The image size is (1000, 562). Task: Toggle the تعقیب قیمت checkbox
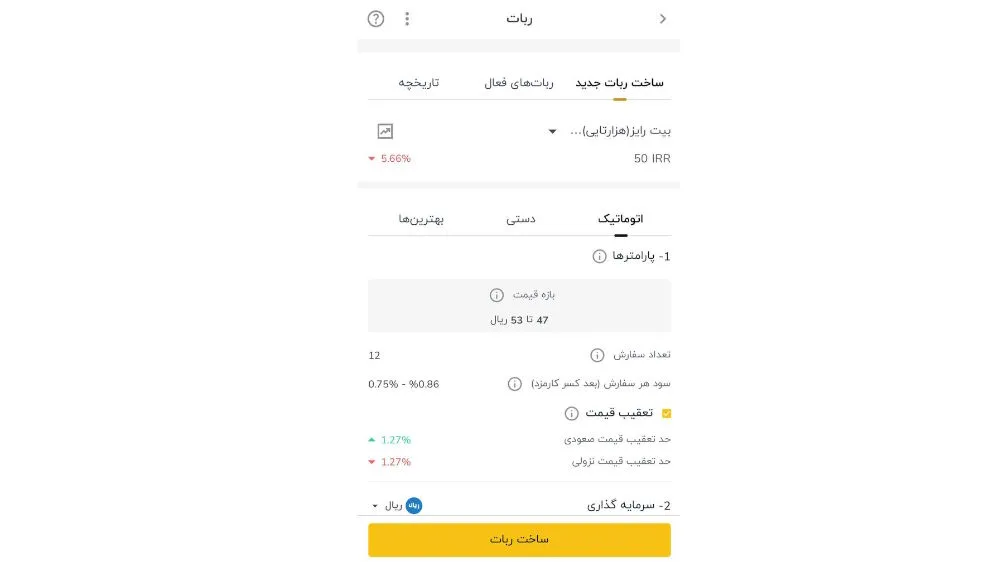point(667,413)
